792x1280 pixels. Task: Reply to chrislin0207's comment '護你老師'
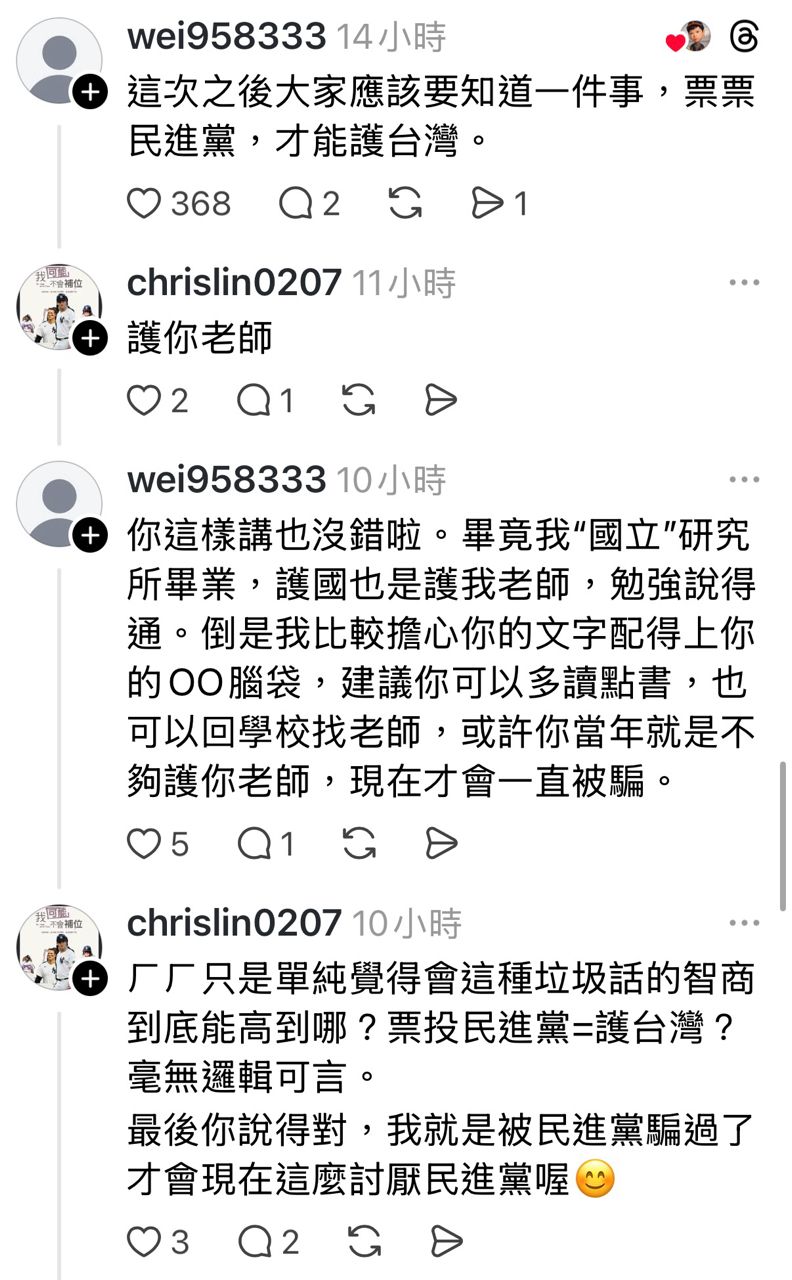pyautogui.click(x=254, y=401)
